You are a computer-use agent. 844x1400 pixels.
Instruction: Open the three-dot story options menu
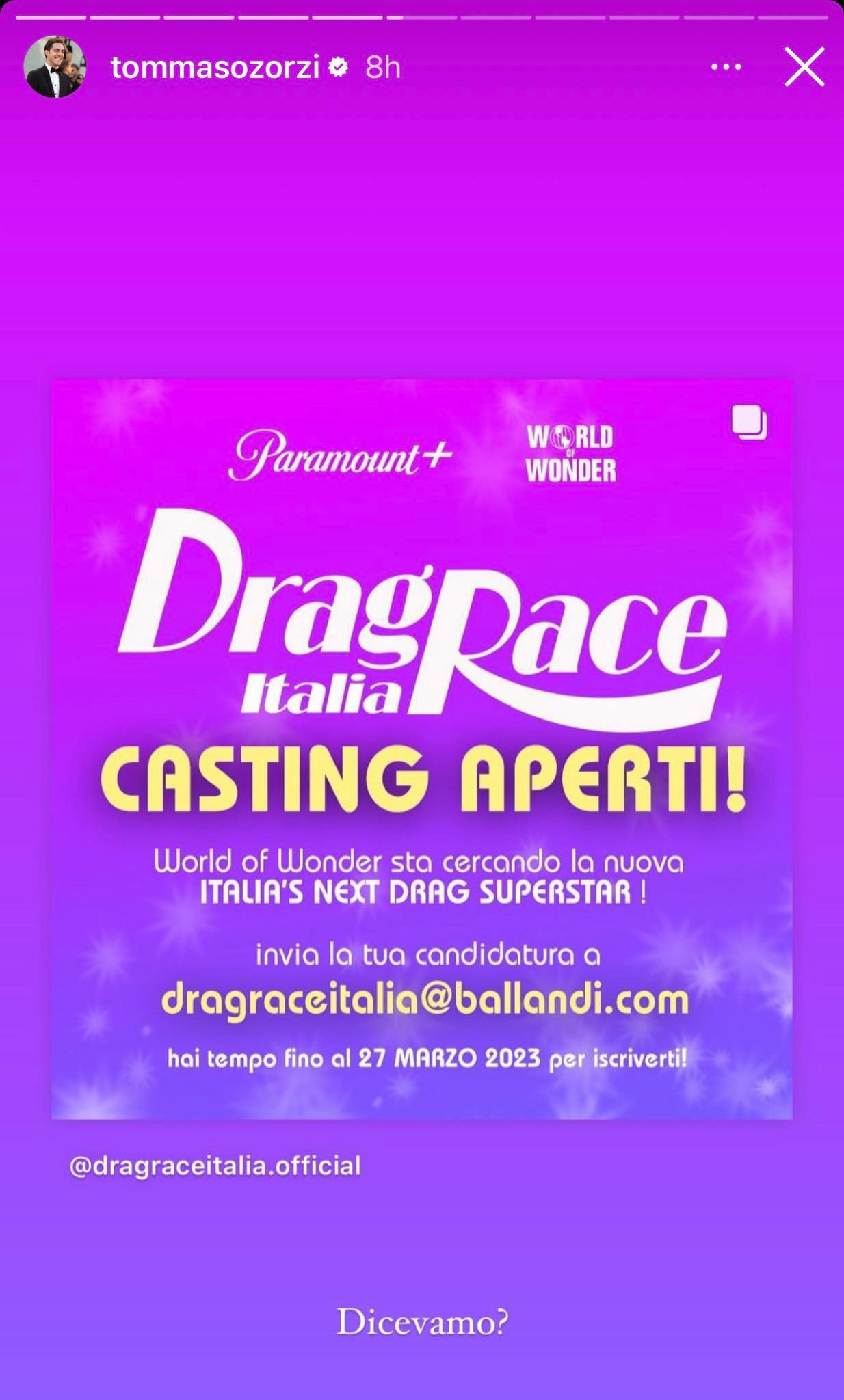726,67
